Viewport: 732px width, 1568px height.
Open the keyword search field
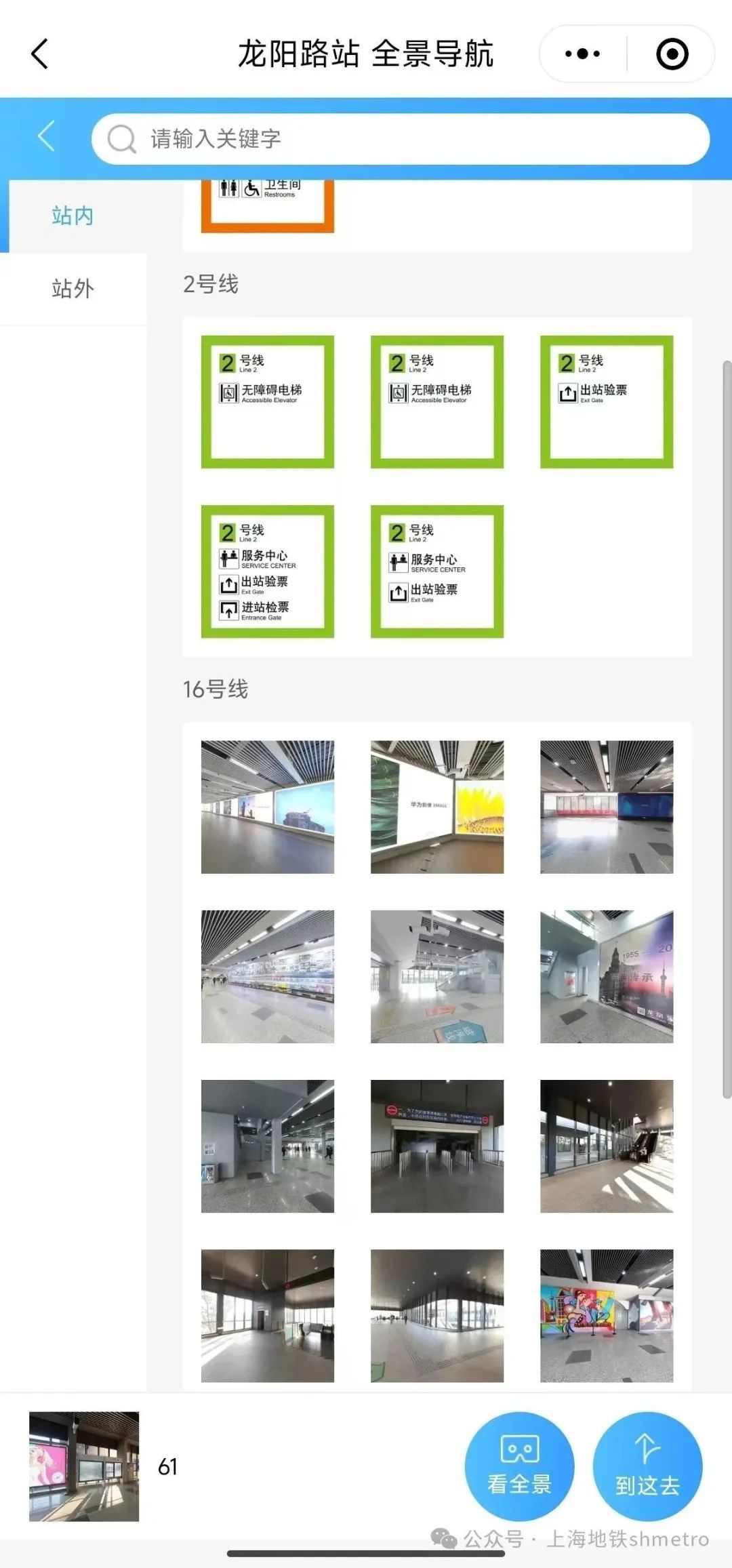[401, 139]
